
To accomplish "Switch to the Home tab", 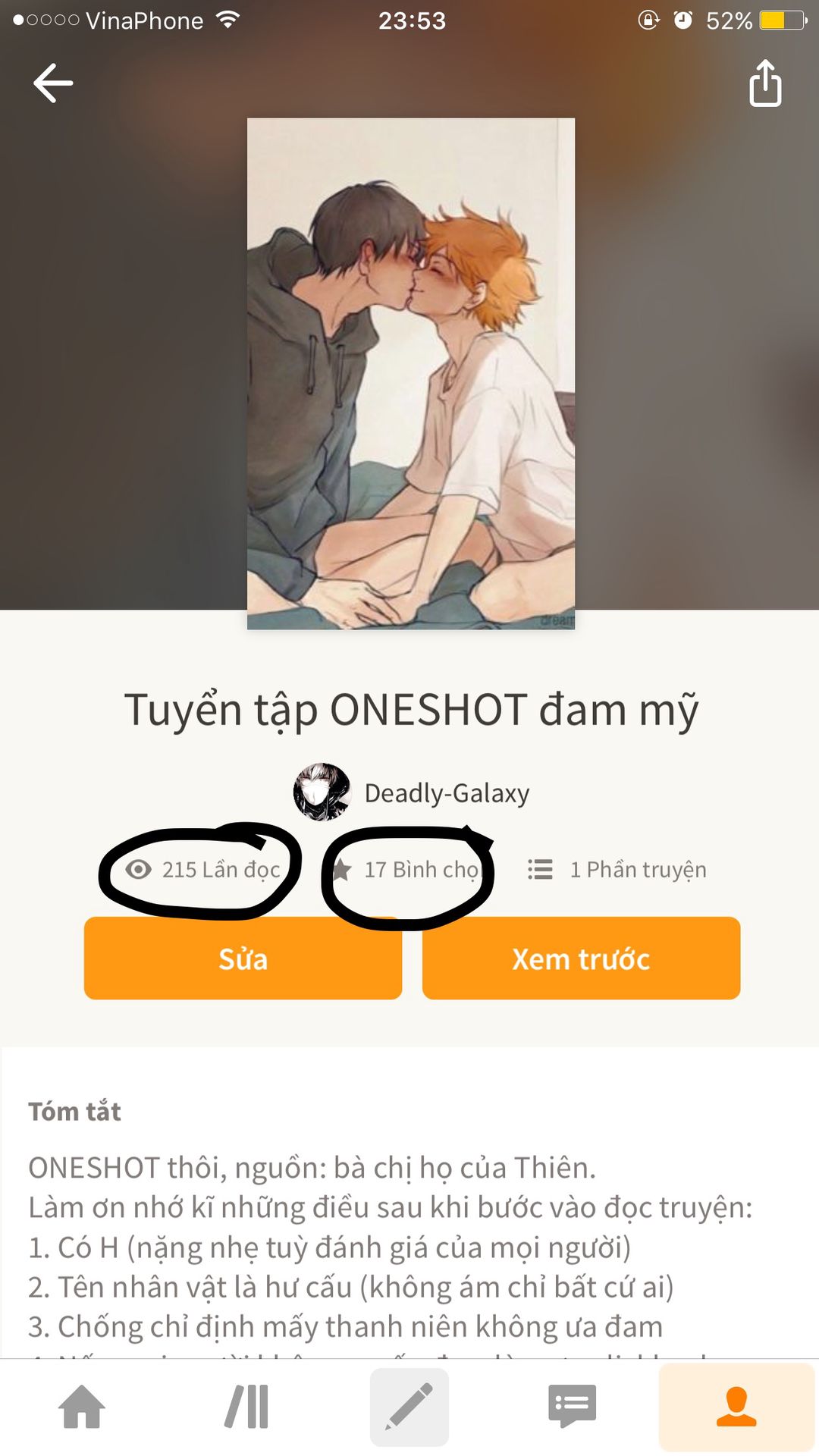I will (82, 1407).
